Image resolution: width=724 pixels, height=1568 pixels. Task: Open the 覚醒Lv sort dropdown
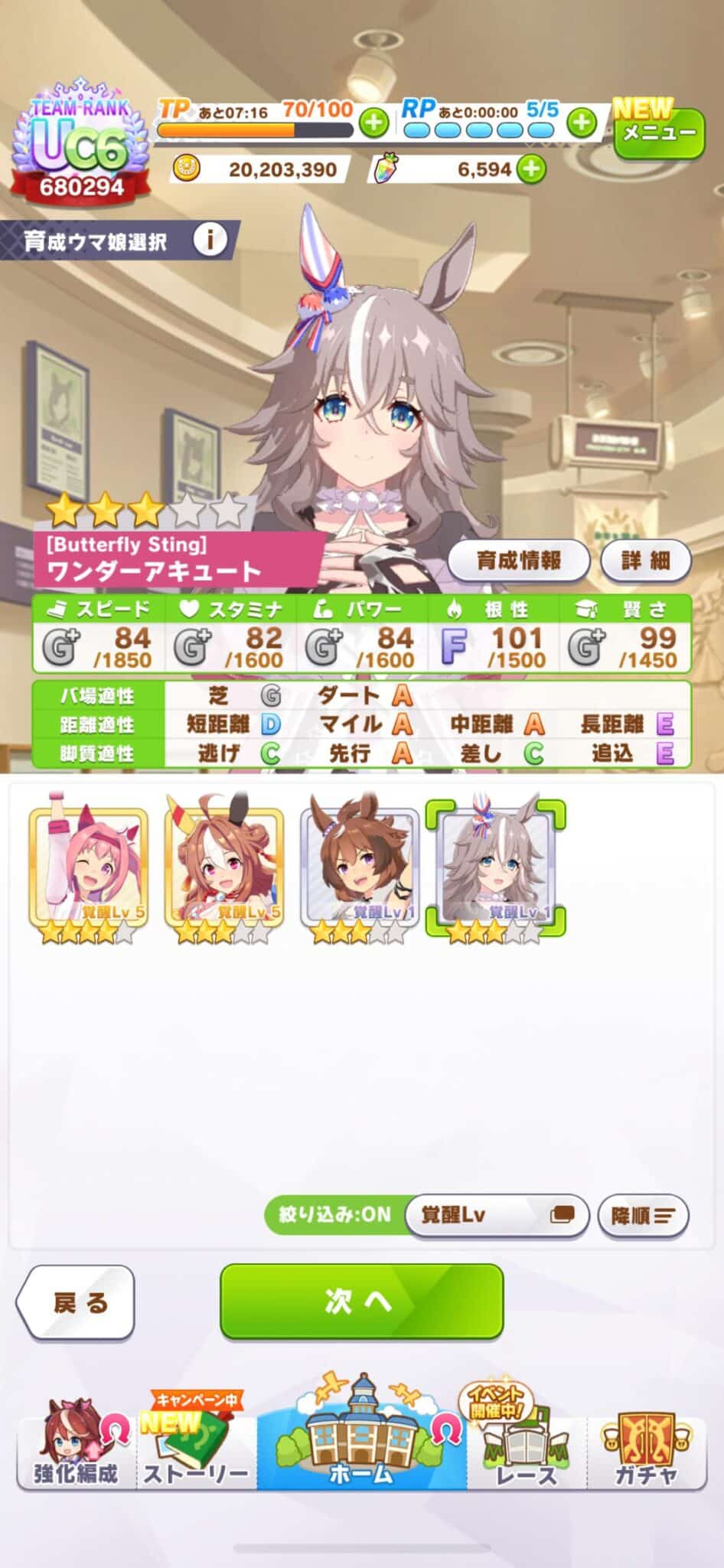click(x=496, y=1214)
